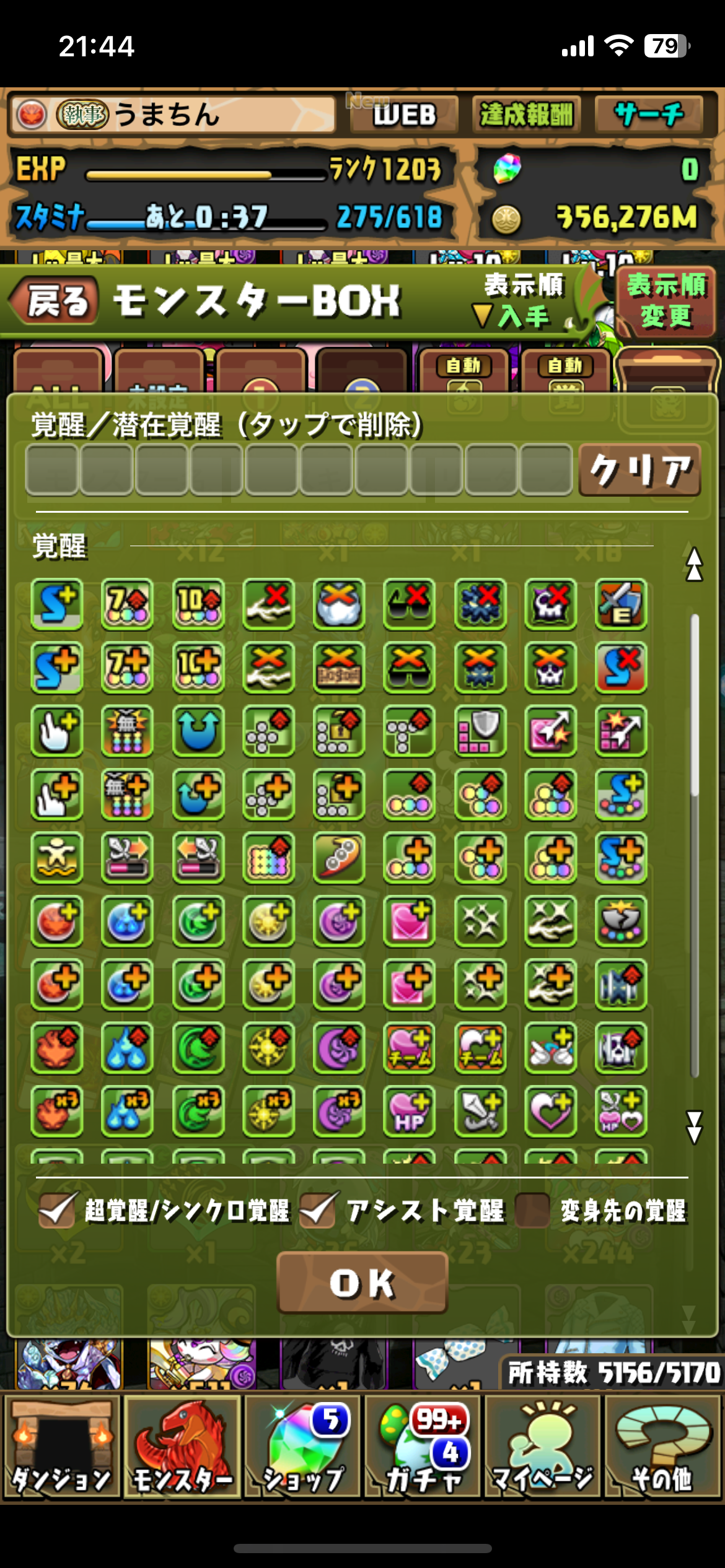Image resolution: width=725 pixels, height=1568 pixels.
Task: Tap the クリア clear button
Action: [x=639, y=470]
